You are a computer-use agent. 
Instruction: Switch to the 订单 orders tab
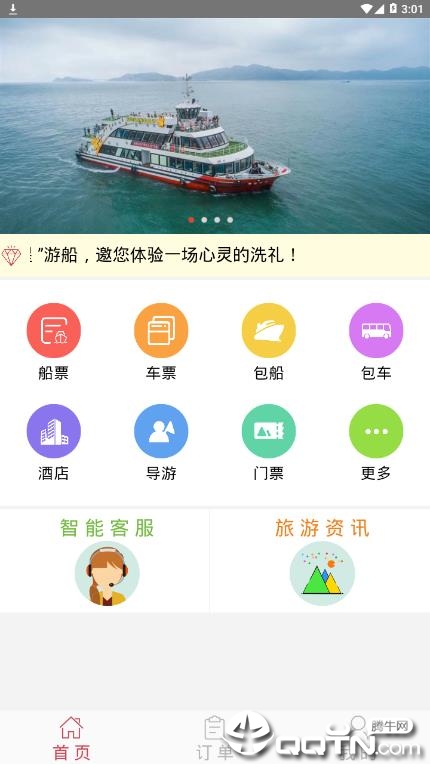click(214, 737)
